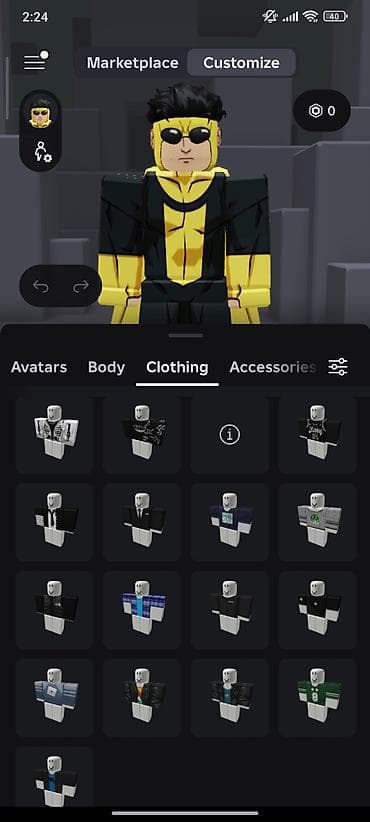The height and width of the screenshot is (822, 370).
Task: Select the Clothing category
Action: coord(177,367)
